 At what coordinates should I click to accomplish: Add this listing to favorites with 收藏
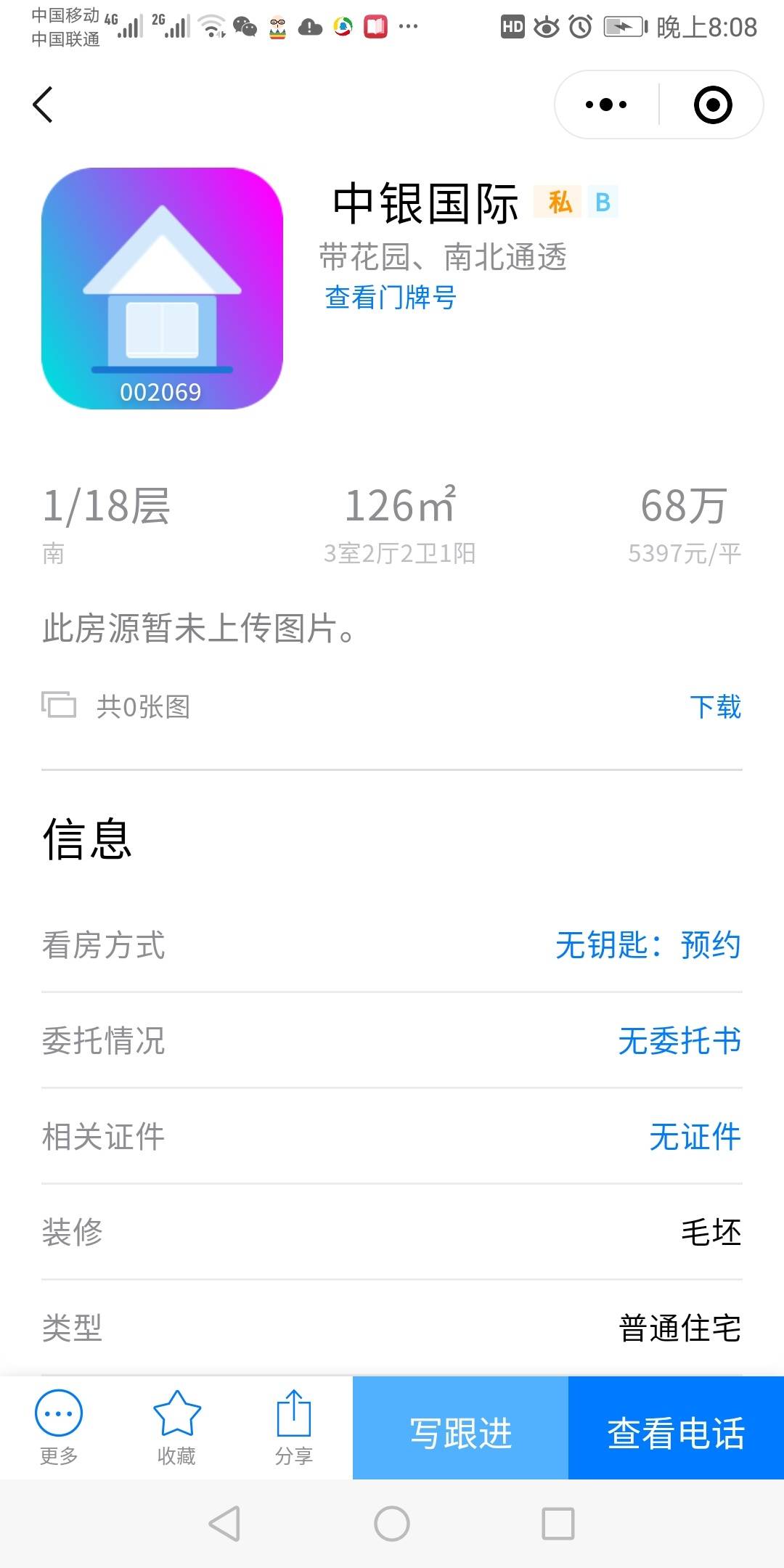click(176, 1427)
